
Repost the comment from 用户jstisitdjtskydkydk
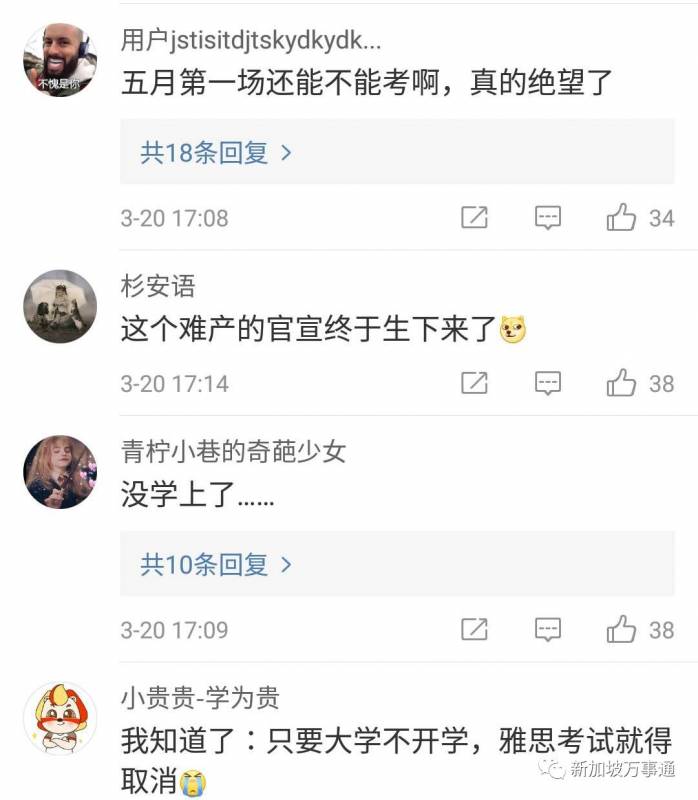(474, 217)
